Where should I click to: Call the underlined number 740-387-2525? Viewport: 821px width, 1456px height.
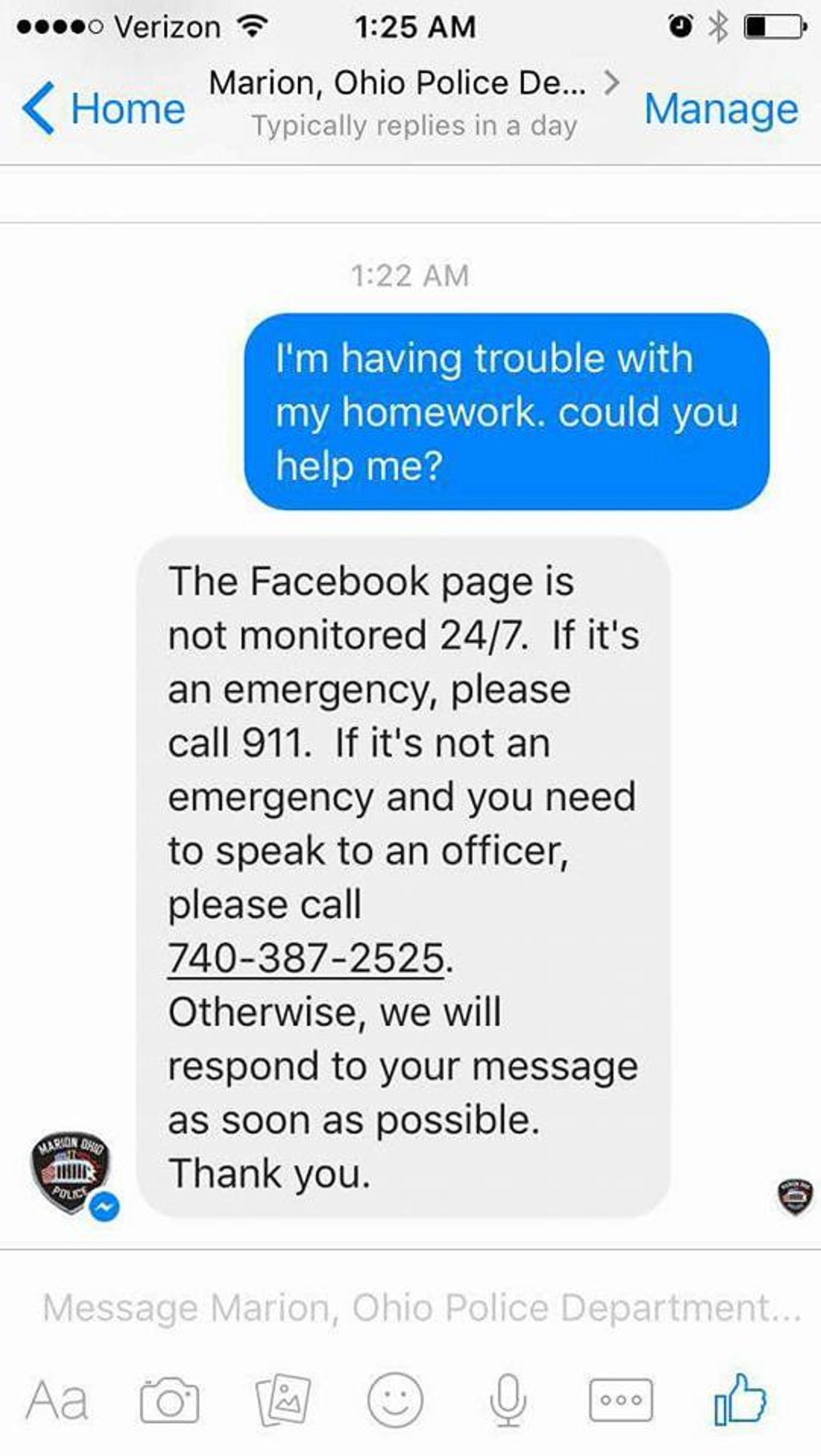(306, 958)
